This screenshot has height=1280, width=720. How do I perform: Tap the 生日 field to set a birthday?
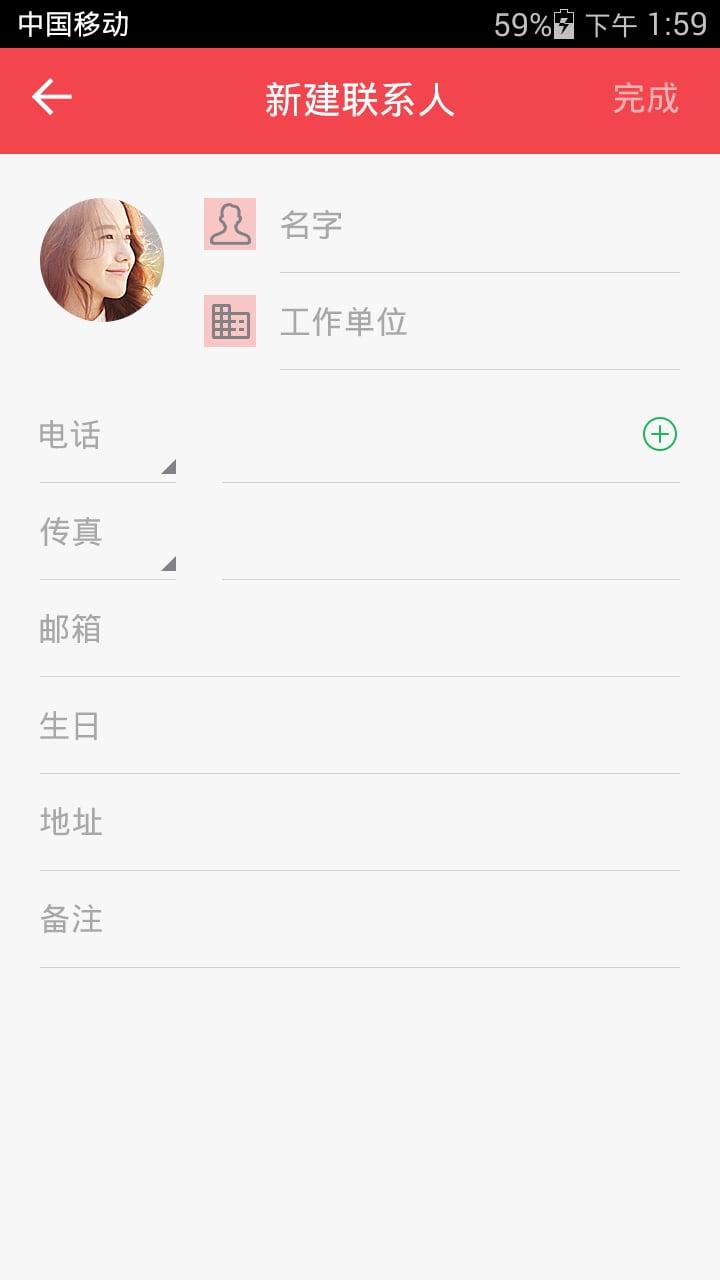point(360,727)
